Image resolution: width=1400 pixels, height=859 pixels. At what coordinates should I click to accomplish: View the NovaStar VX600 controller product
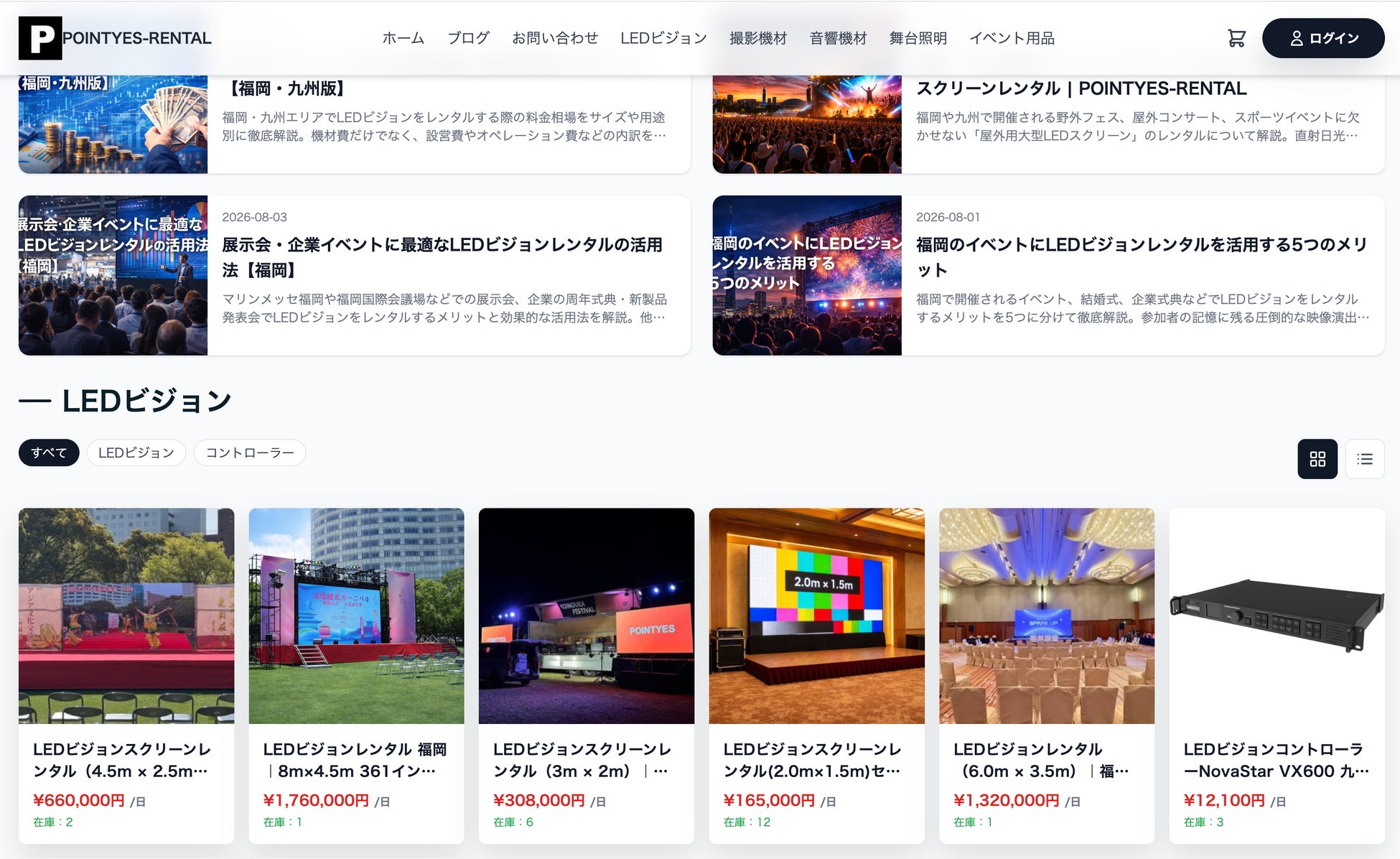click(1277, 675)
